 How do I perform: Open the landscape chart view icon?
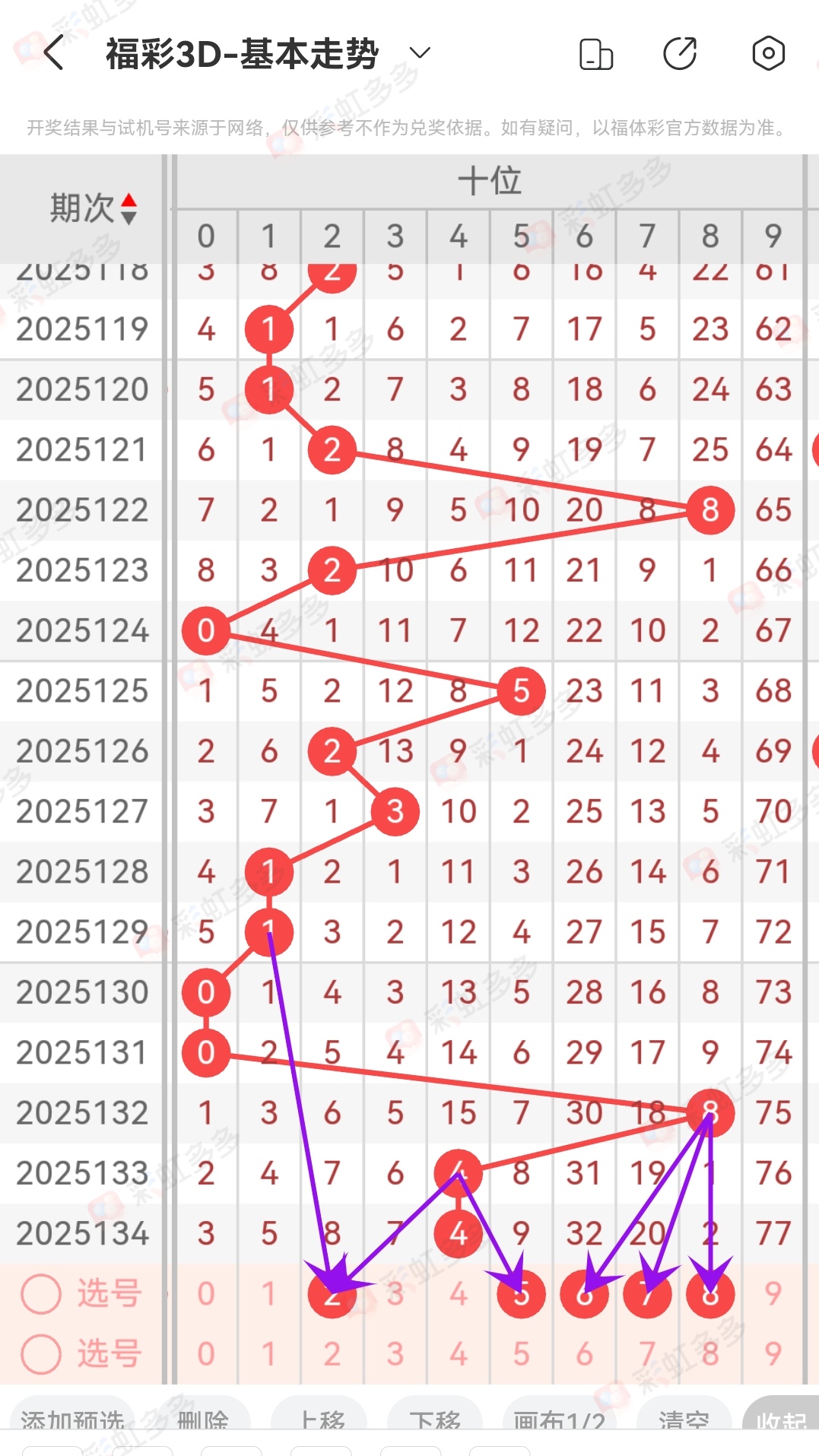[595, 54]
